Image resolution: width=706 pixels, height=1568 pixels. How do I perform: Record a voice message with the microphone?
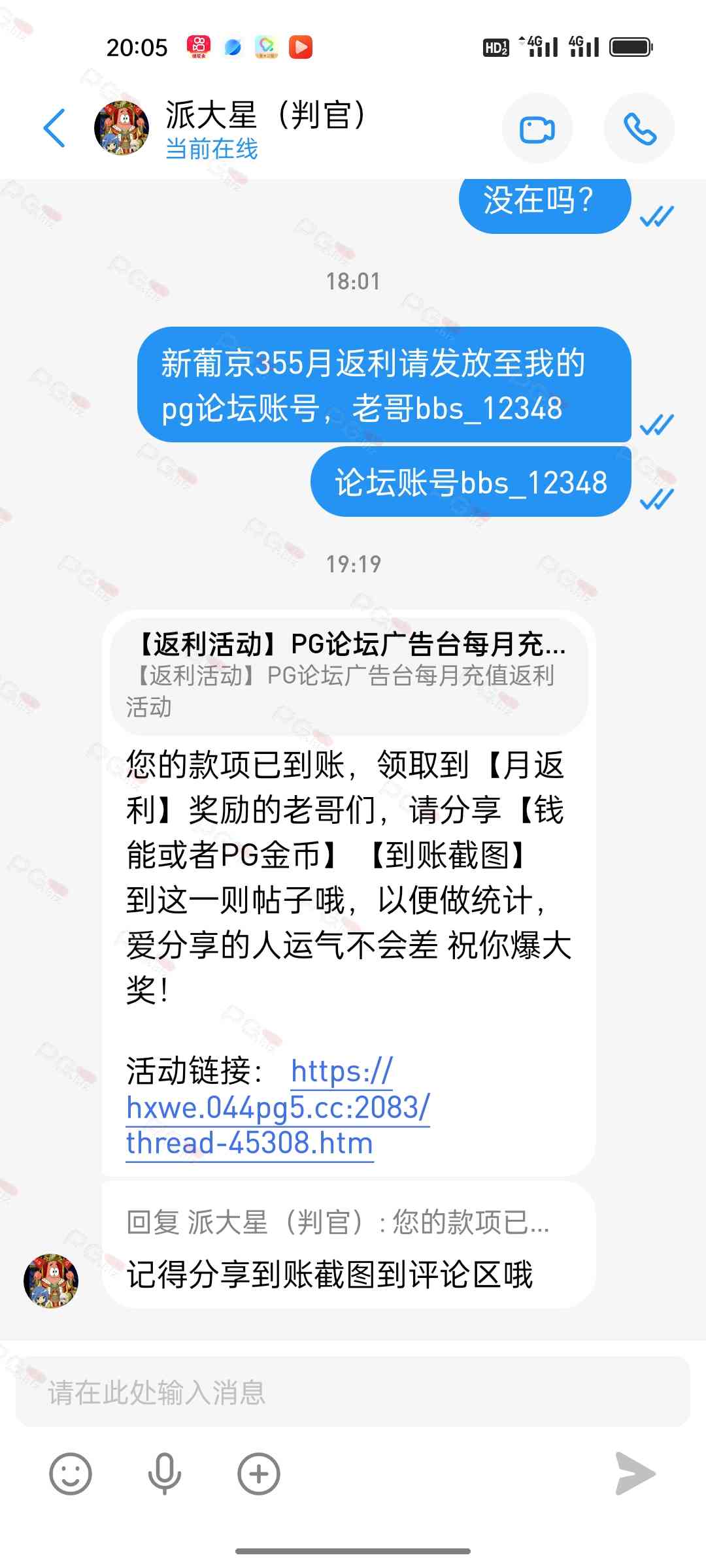164,1474
